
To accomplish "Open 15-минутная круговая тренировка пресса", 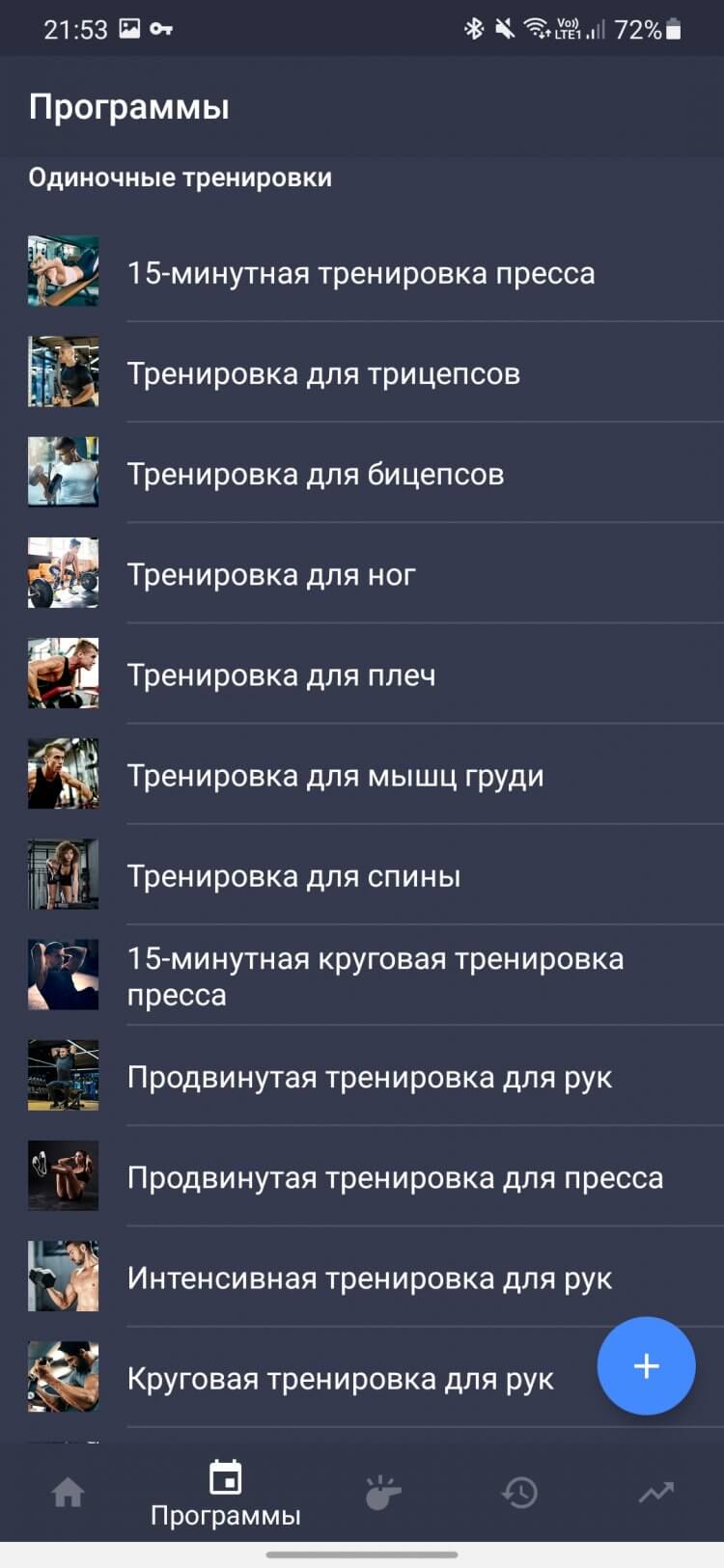I will tap(375, 976).
